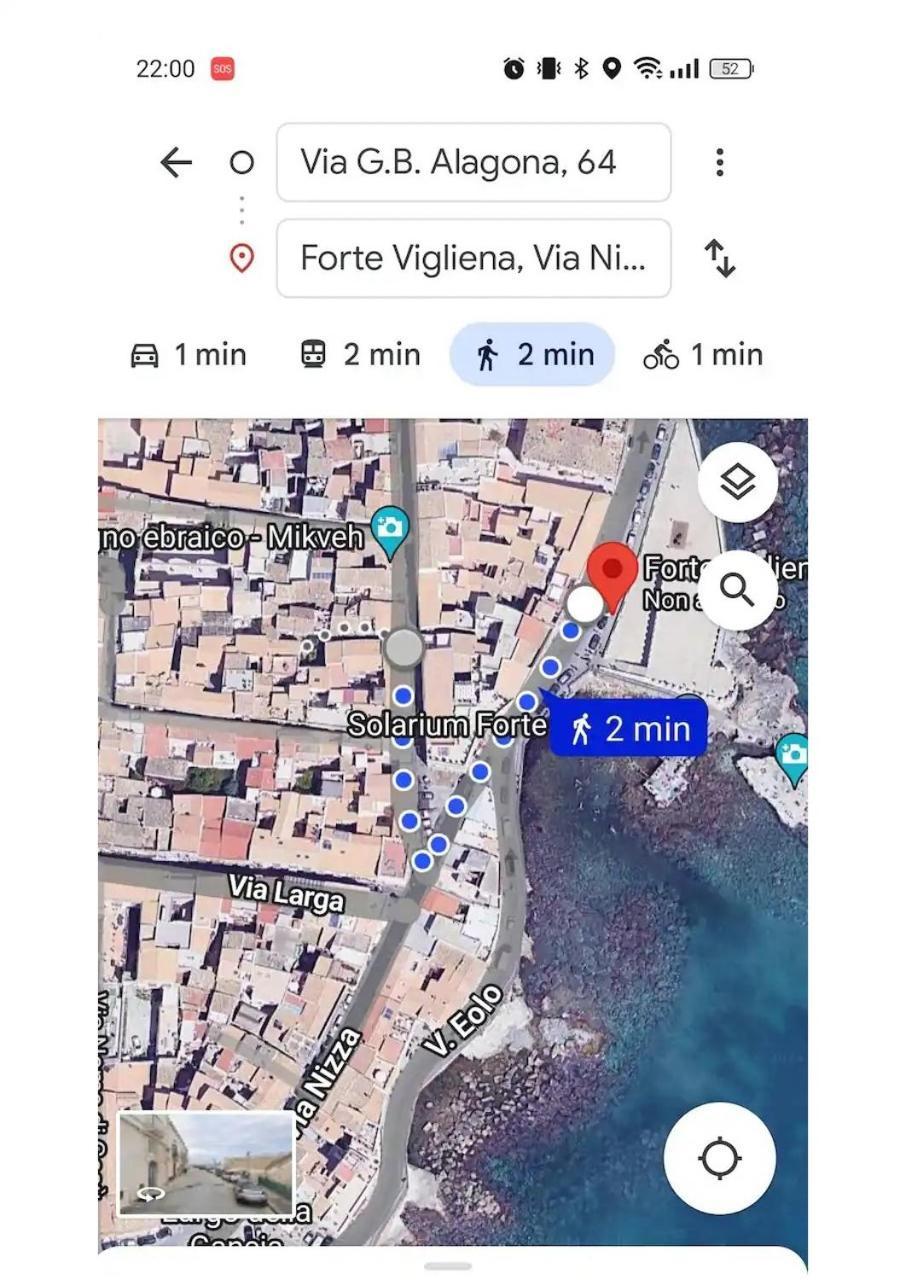The image size is (900, 1280).
Task: Open the Street View thumbnail
Action: coord(206,1163)
